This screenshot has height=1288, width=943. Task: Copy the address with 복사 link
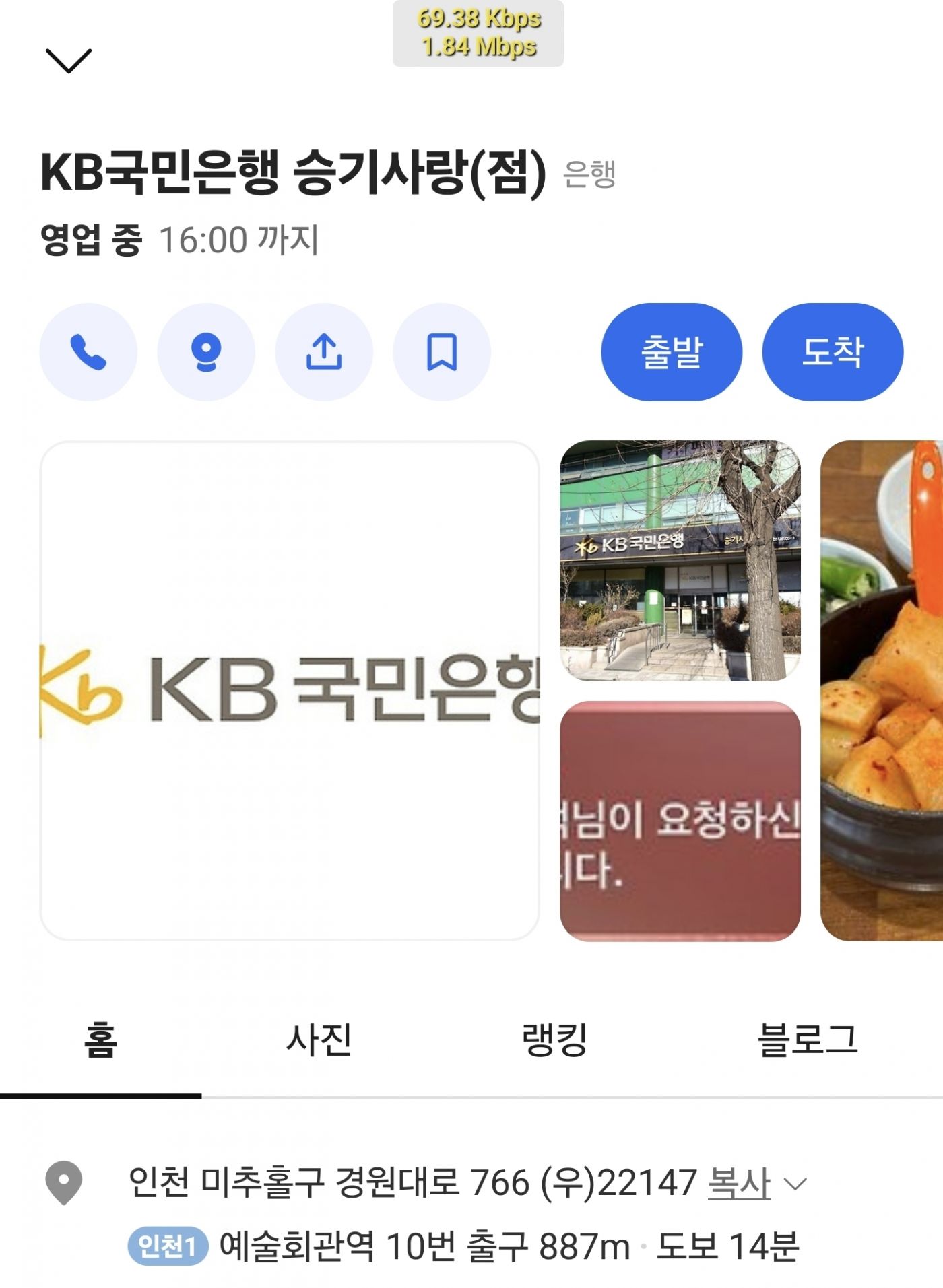click(739, 1183)
